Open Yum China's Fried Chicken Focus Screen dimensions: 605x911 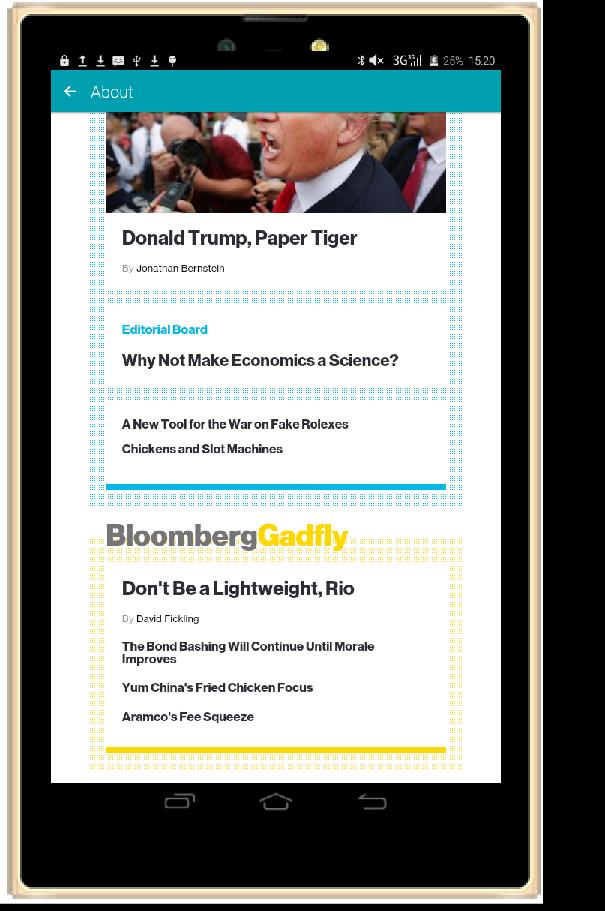217,688
